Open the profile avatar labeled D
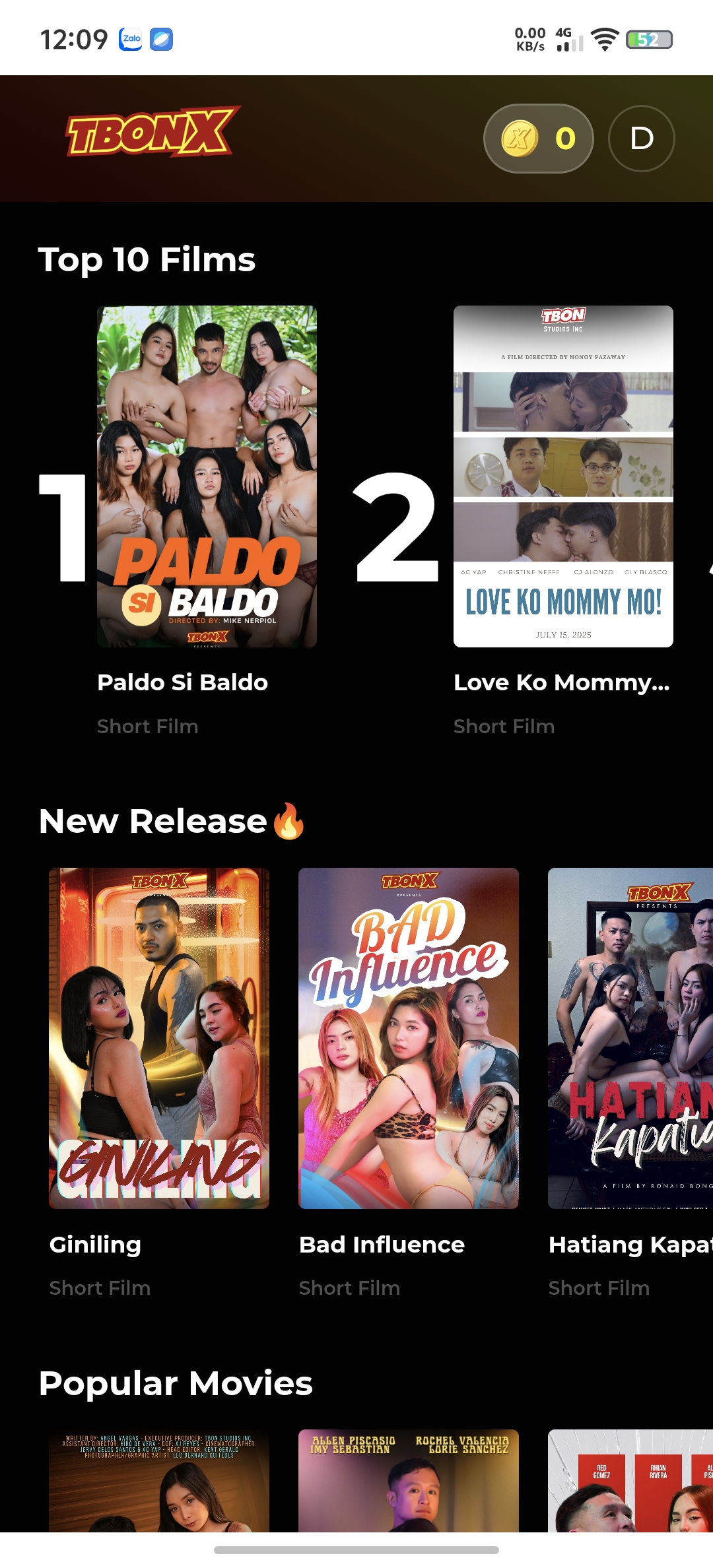 tap(641, 139)
